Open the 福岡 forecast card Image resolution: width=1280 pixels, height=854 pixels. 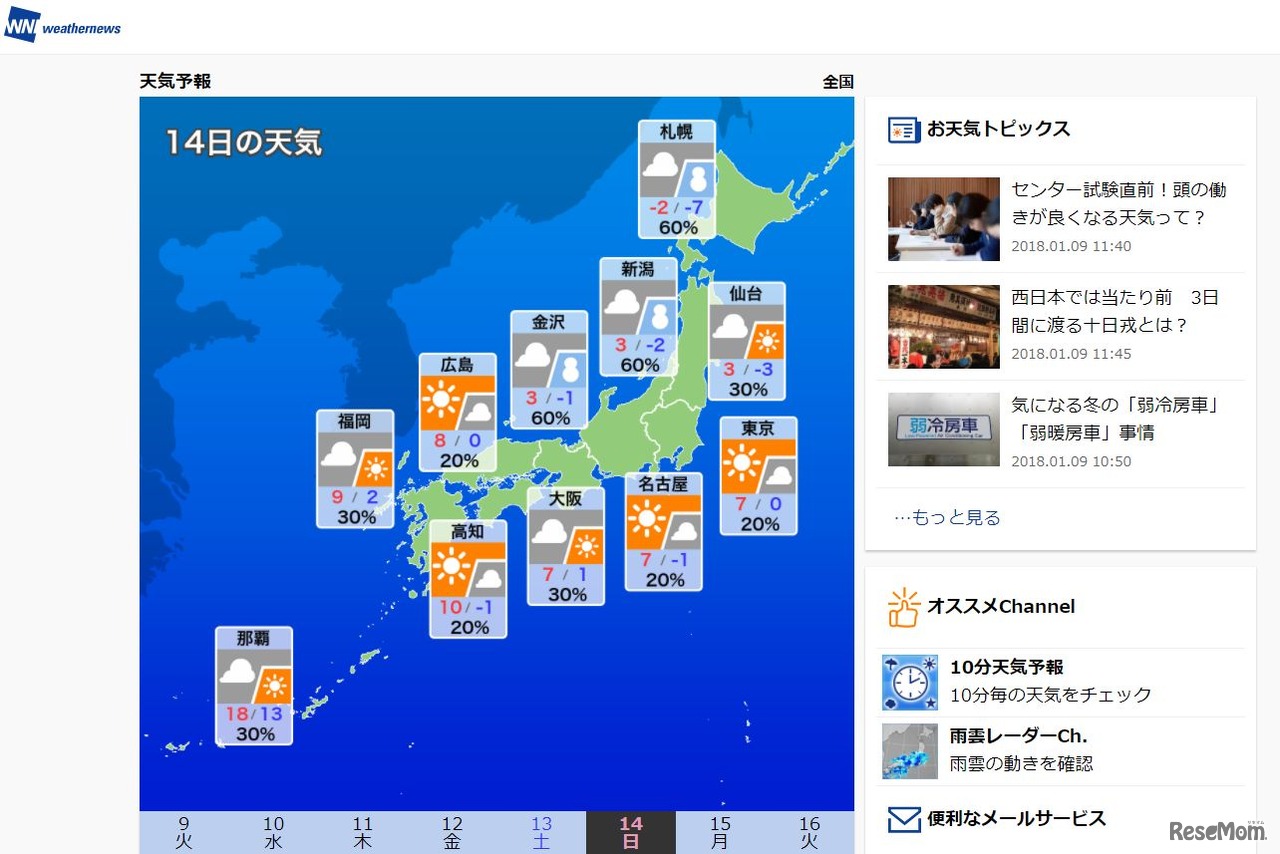(x=355, y=469)
